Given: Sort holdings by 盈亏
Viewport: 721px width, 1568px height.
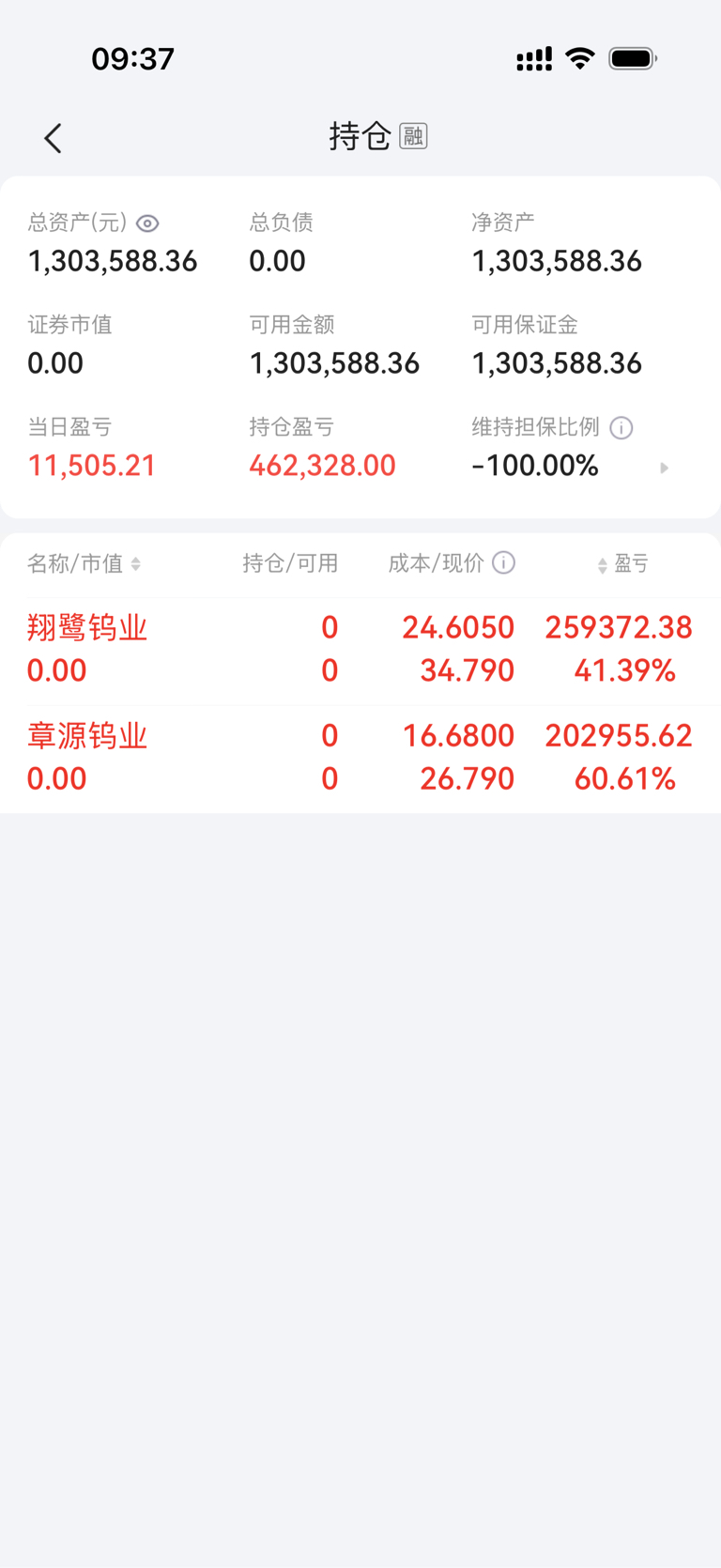Looking at the screenshot, I should 623,563.
